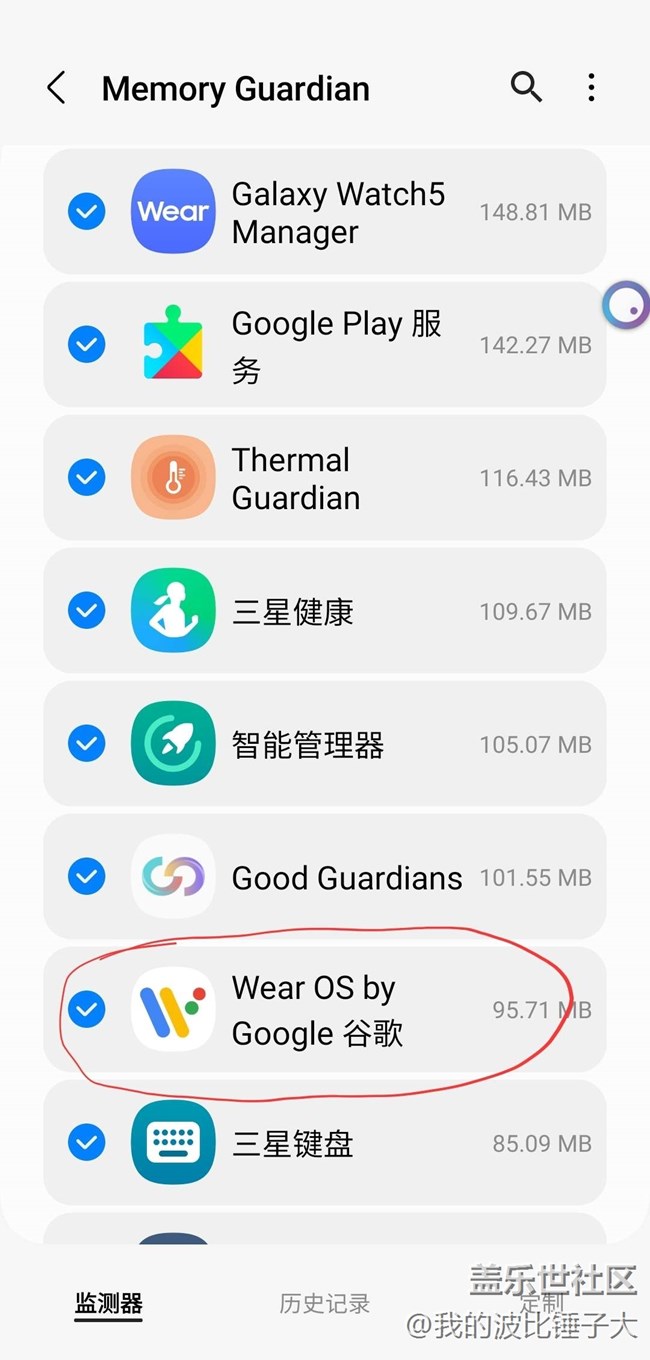The height and width of the screenshot is (1360, 650).
Task: Uncheck Galaxy Watch5 Manager checkbox
Action: click(87, 211)
